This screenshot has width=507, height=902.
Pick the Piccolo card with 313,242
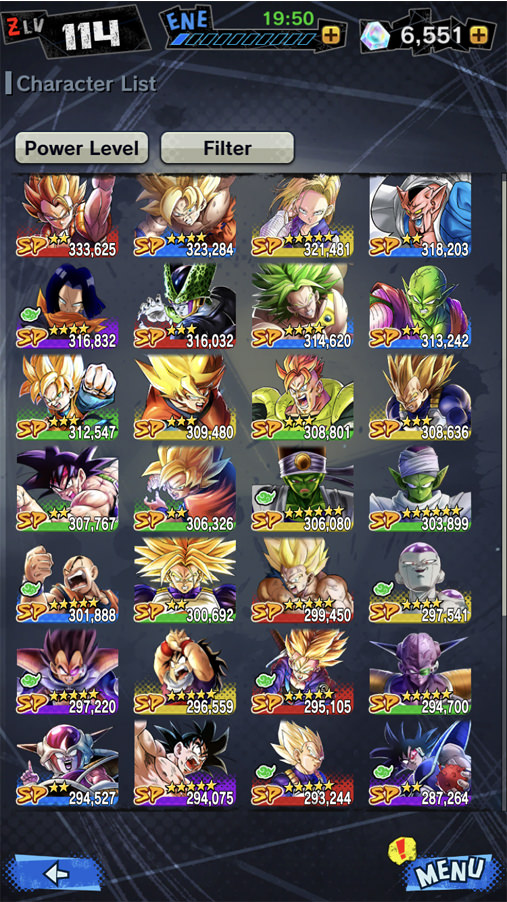pos(420,307)
